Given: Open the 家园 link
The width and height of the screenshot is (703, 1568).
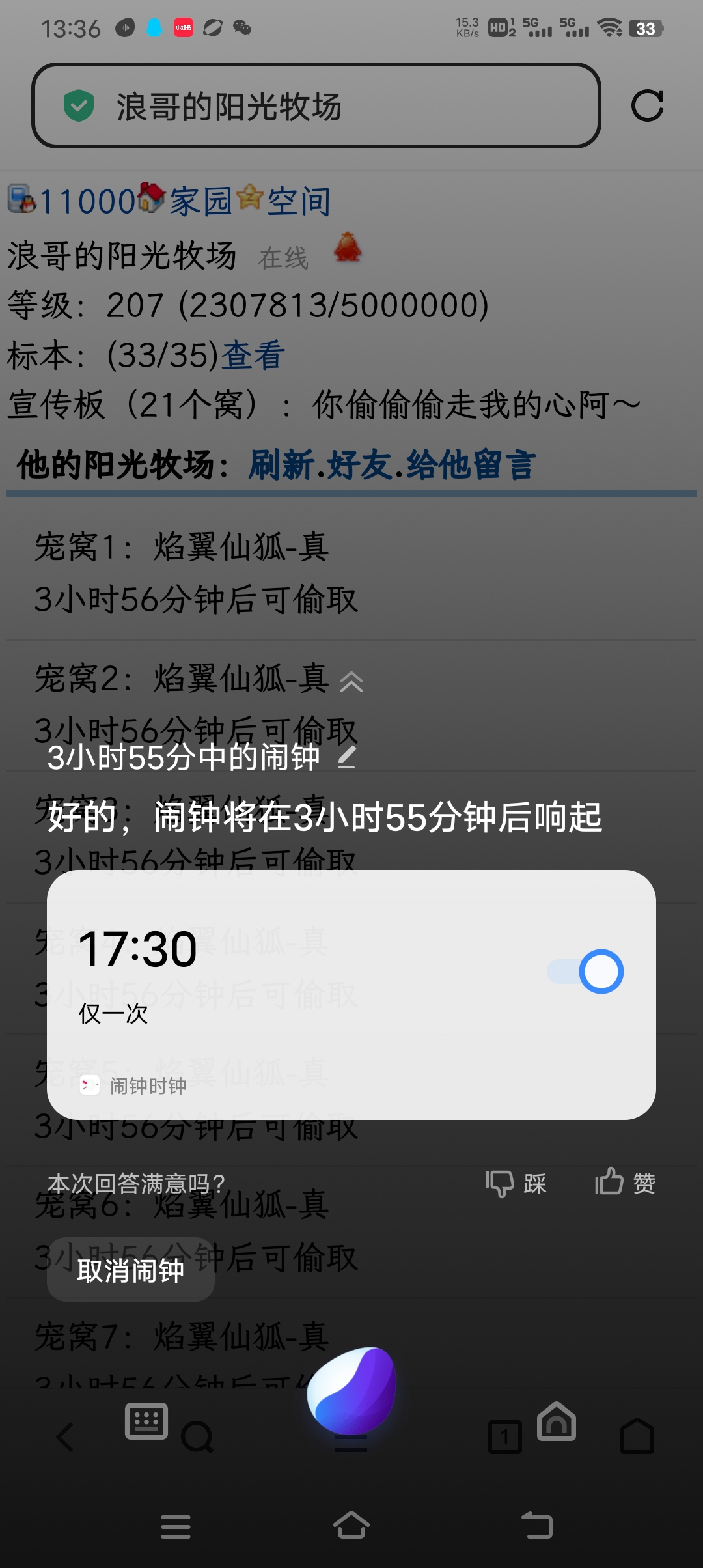Looking at the screenshot, I should [200, 201].
